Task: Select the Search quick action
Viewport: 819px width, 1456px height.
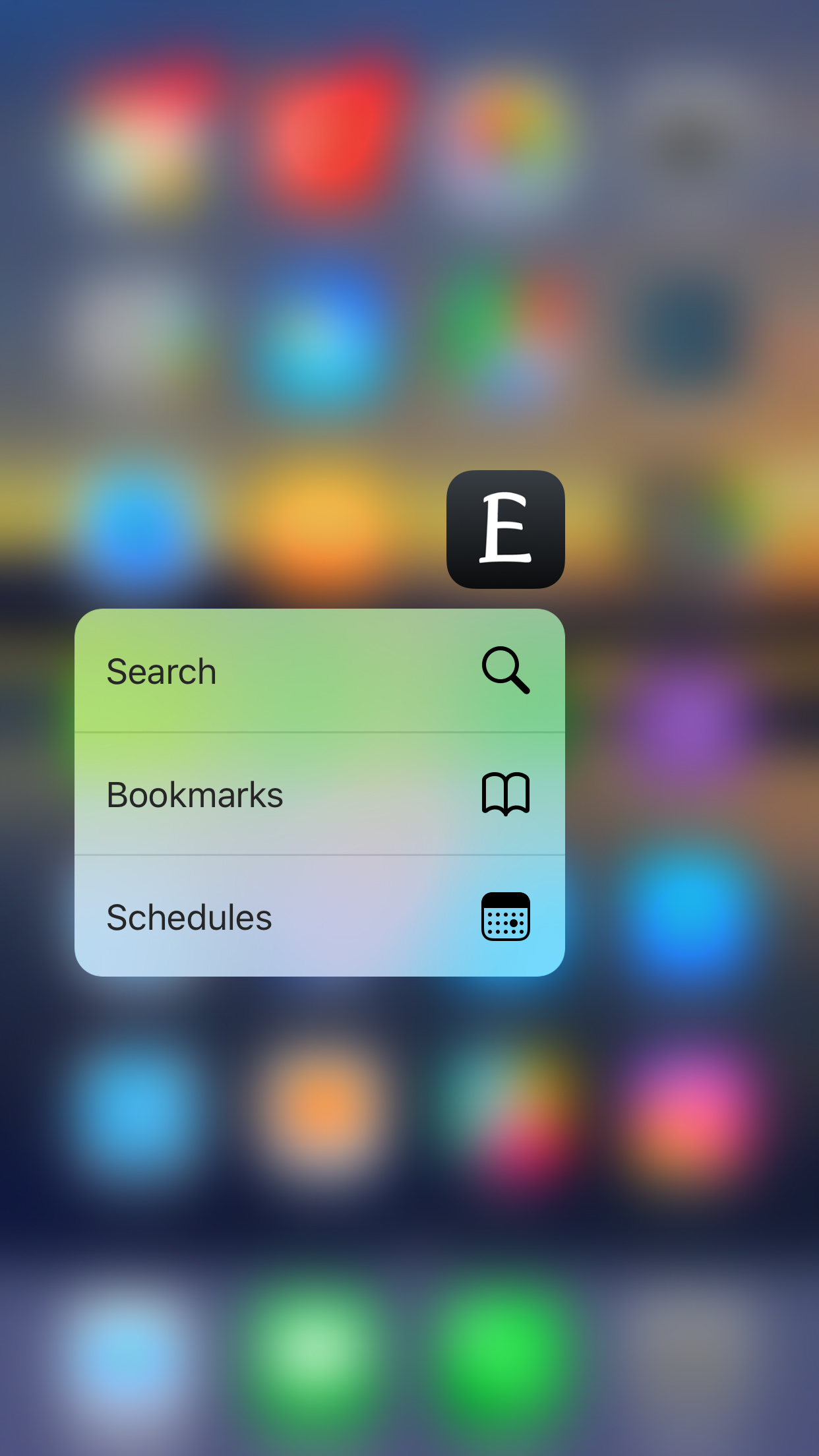Action: pos(319,671)
